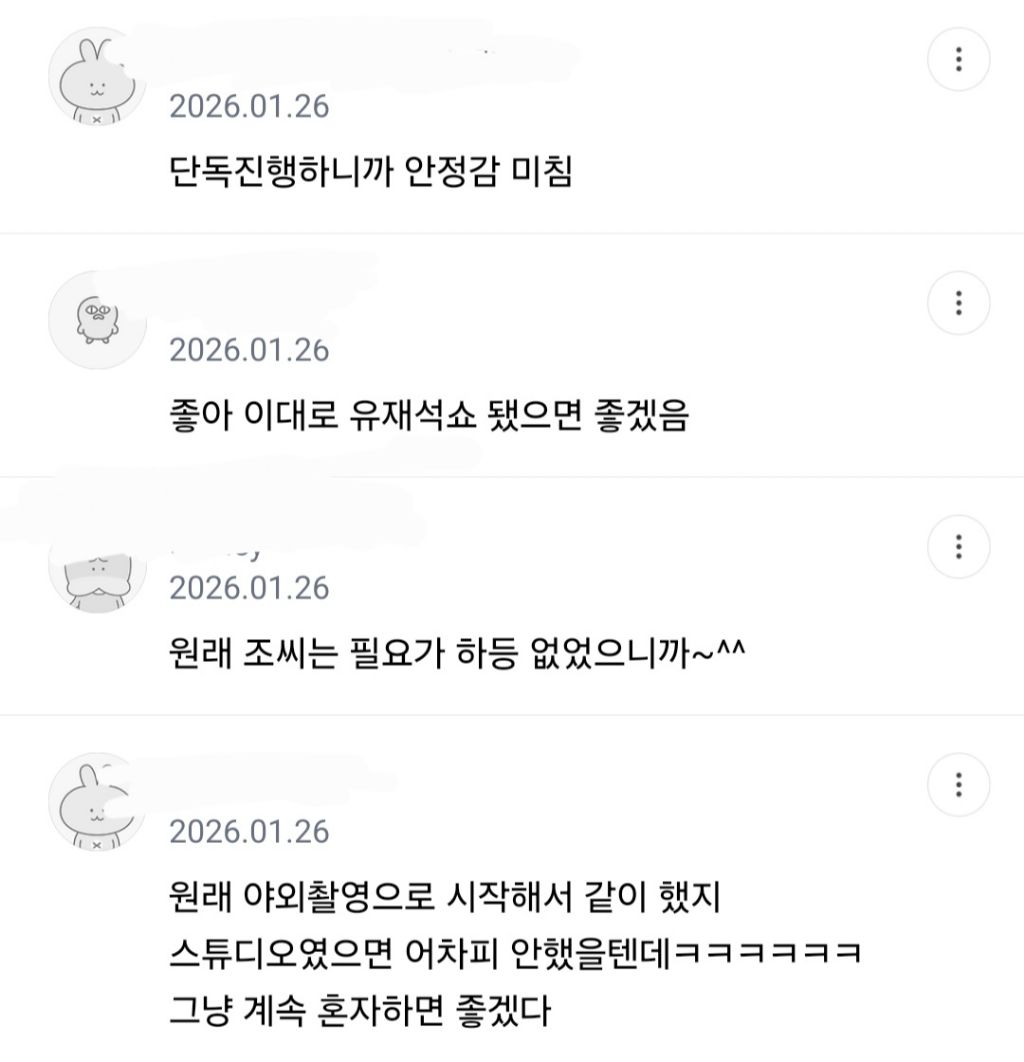Click the 2026.01.26 date on the second comment

[x=249, y=350]
